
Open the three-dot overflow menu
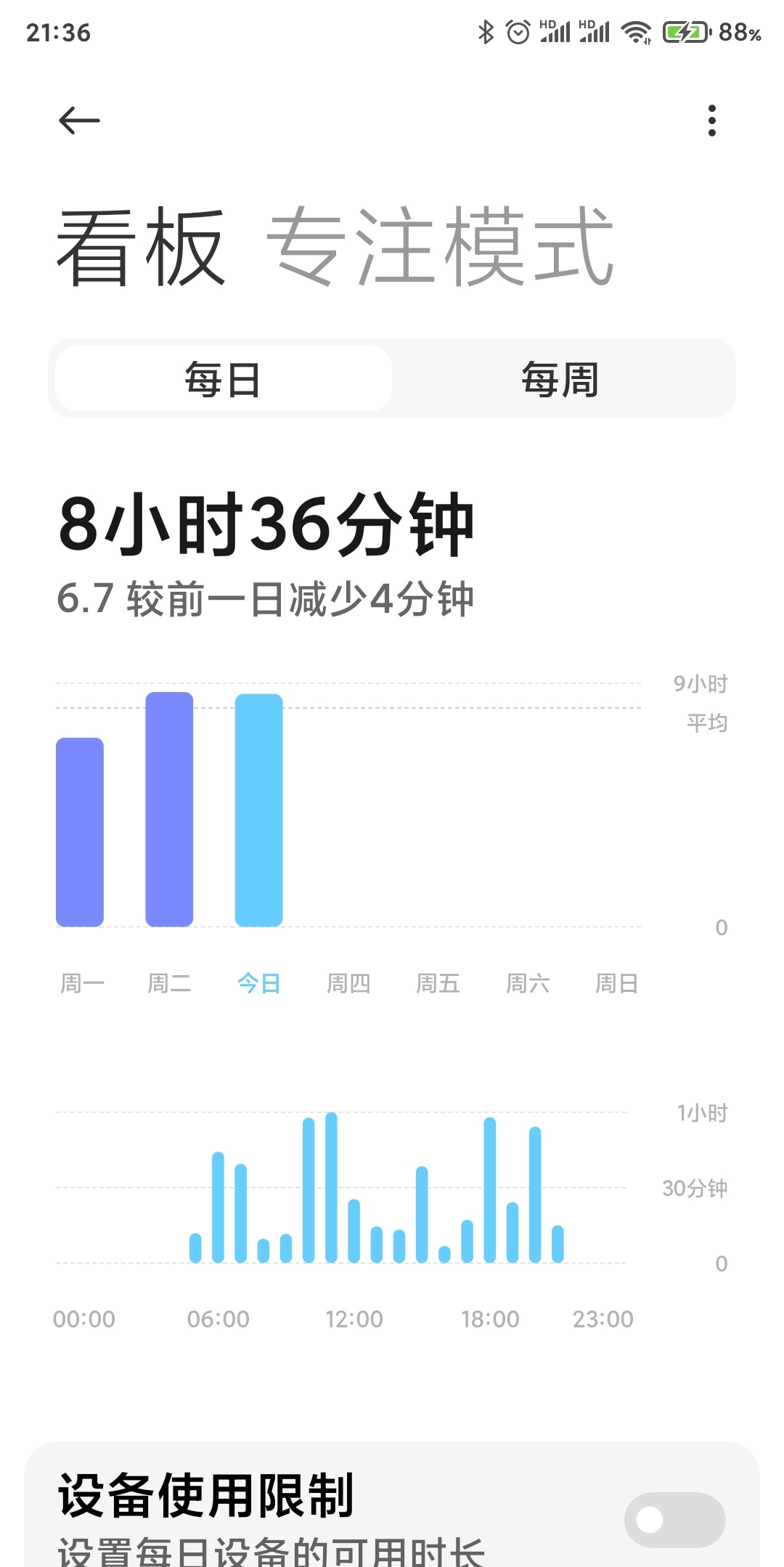tap(711, 121)
